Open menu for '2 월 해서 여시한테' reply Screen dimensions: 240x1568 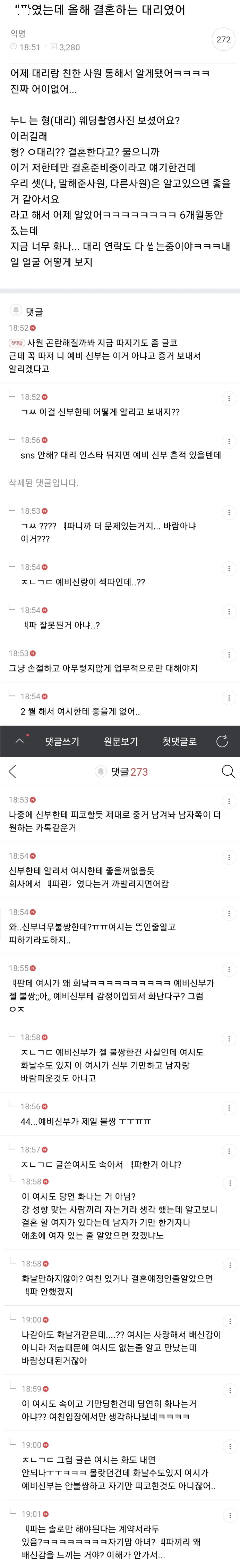click(229, 698)
